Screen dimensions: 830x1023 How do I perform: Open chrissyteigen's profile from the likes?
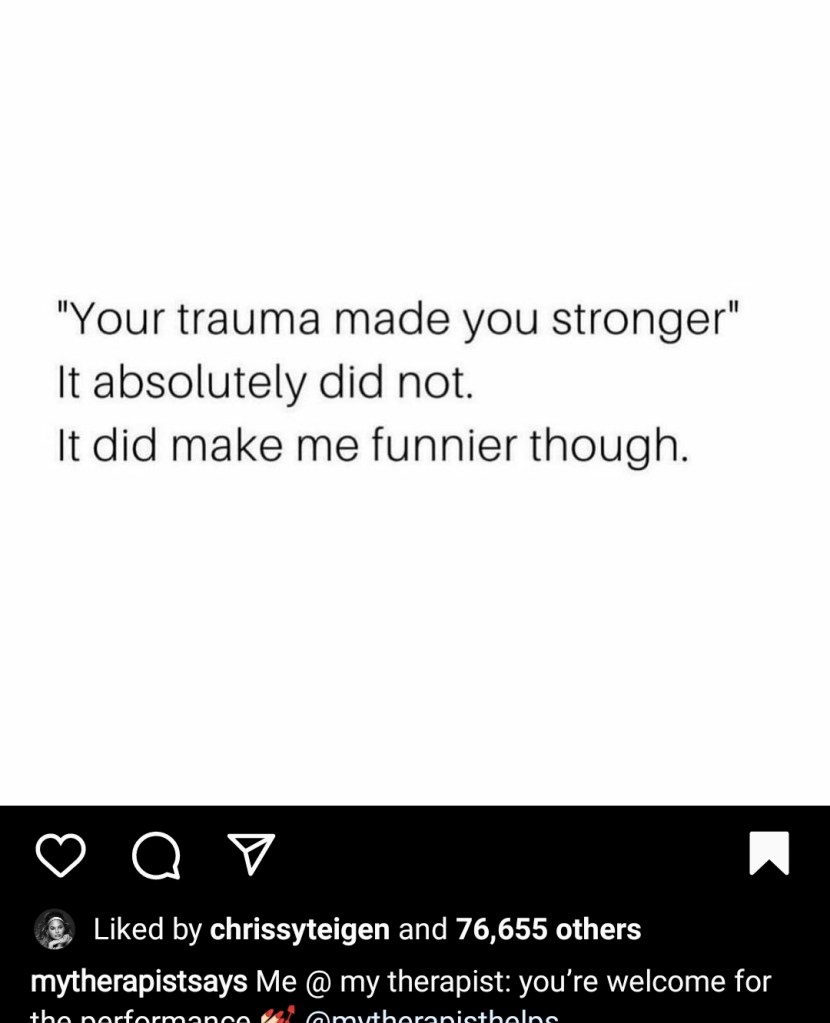tap(299, 929)
